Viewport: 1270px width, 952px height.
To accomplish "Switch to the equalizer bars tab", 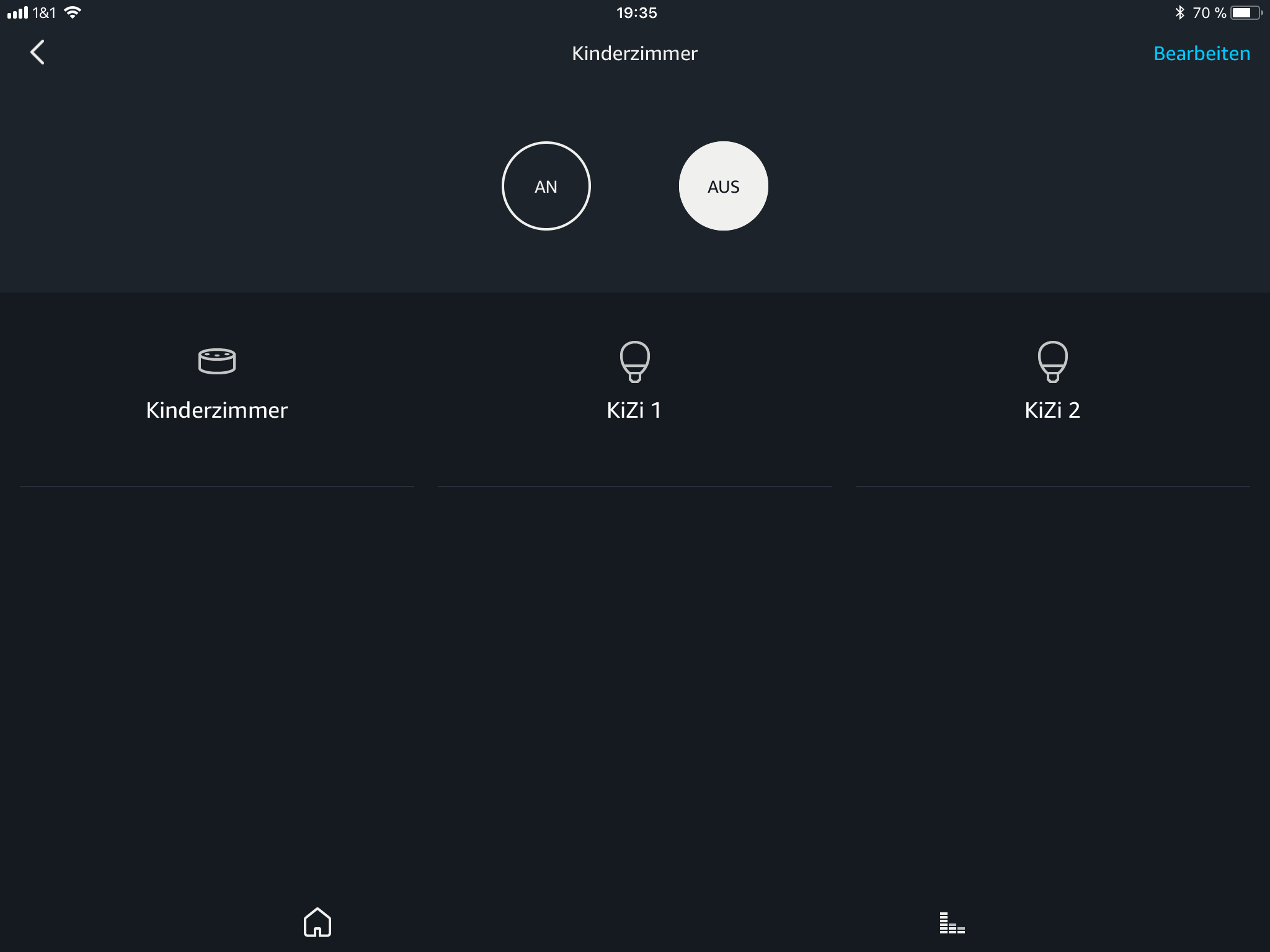I will click(x=952, y=923).
